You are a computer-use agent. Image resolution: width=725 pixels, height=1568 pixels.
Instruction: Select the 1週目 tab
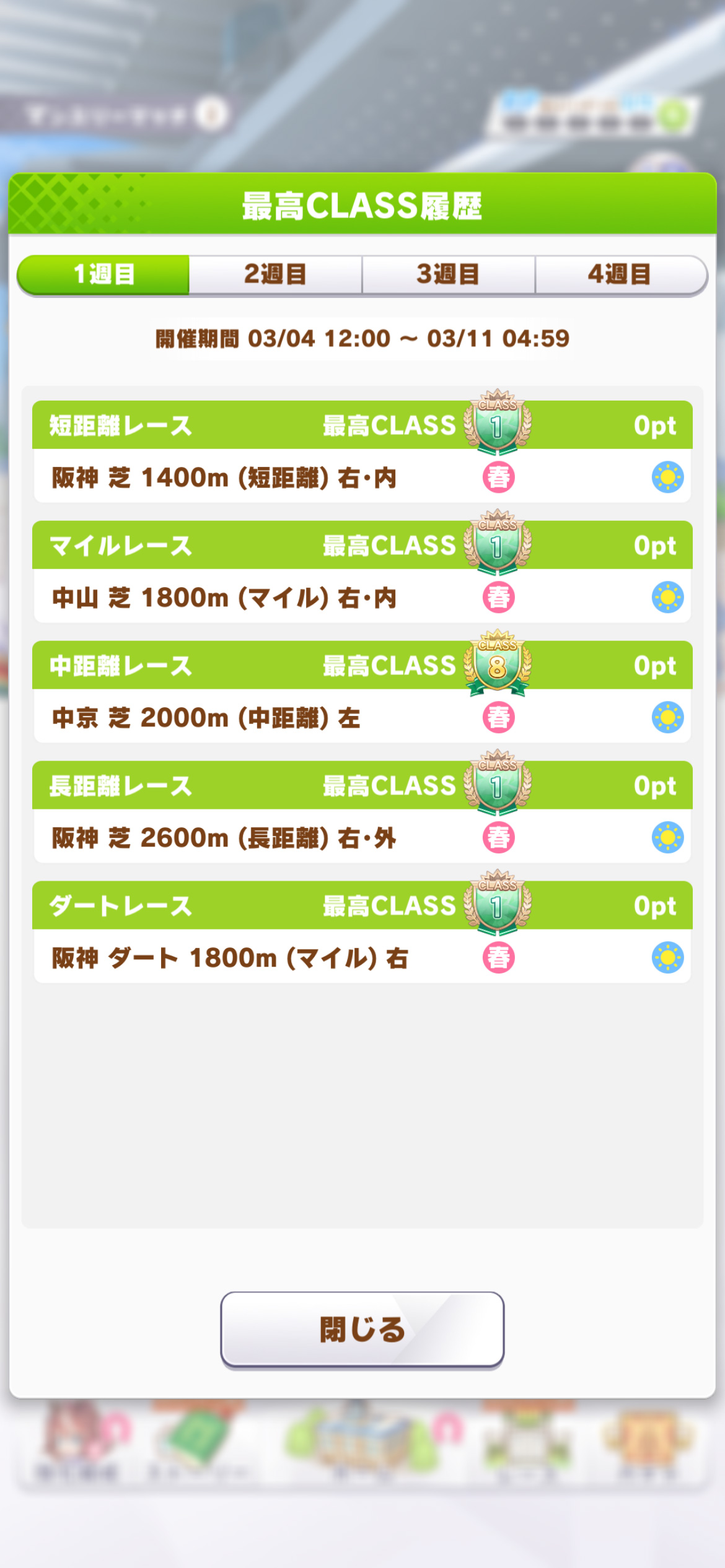coord(103,274)
